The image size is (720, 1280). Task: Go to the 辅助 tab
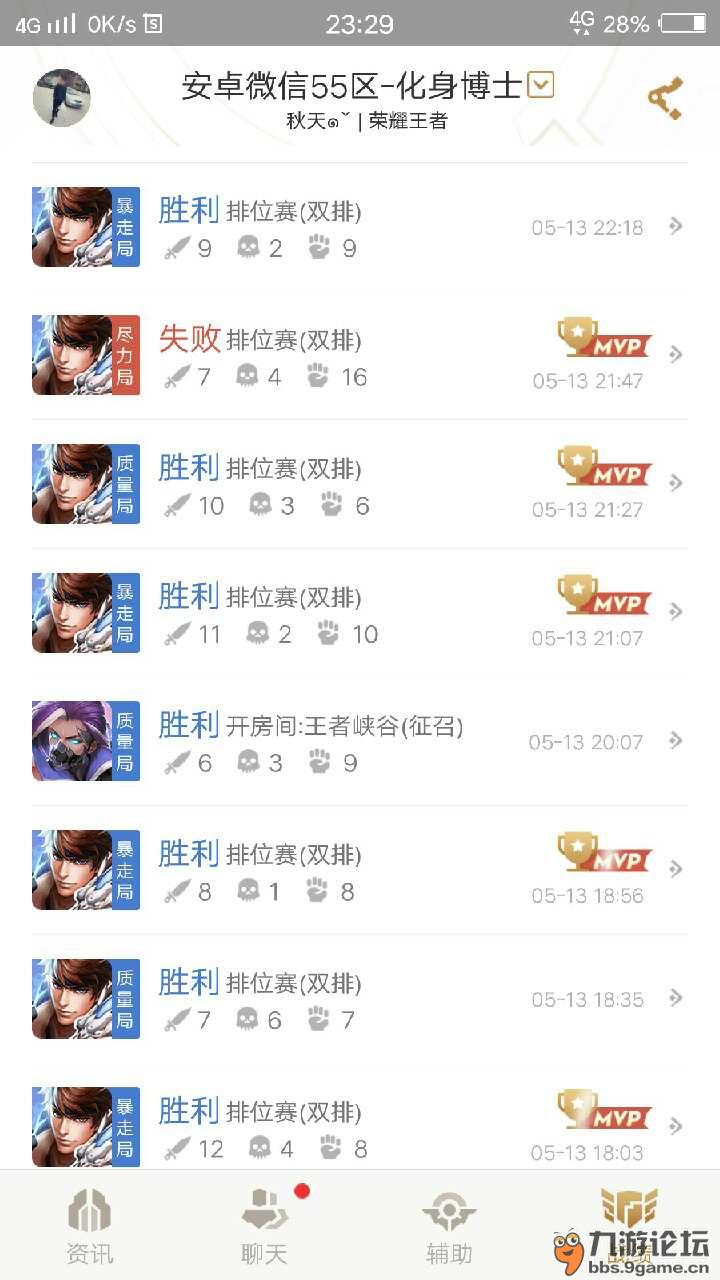click(x=448, y=1226)
